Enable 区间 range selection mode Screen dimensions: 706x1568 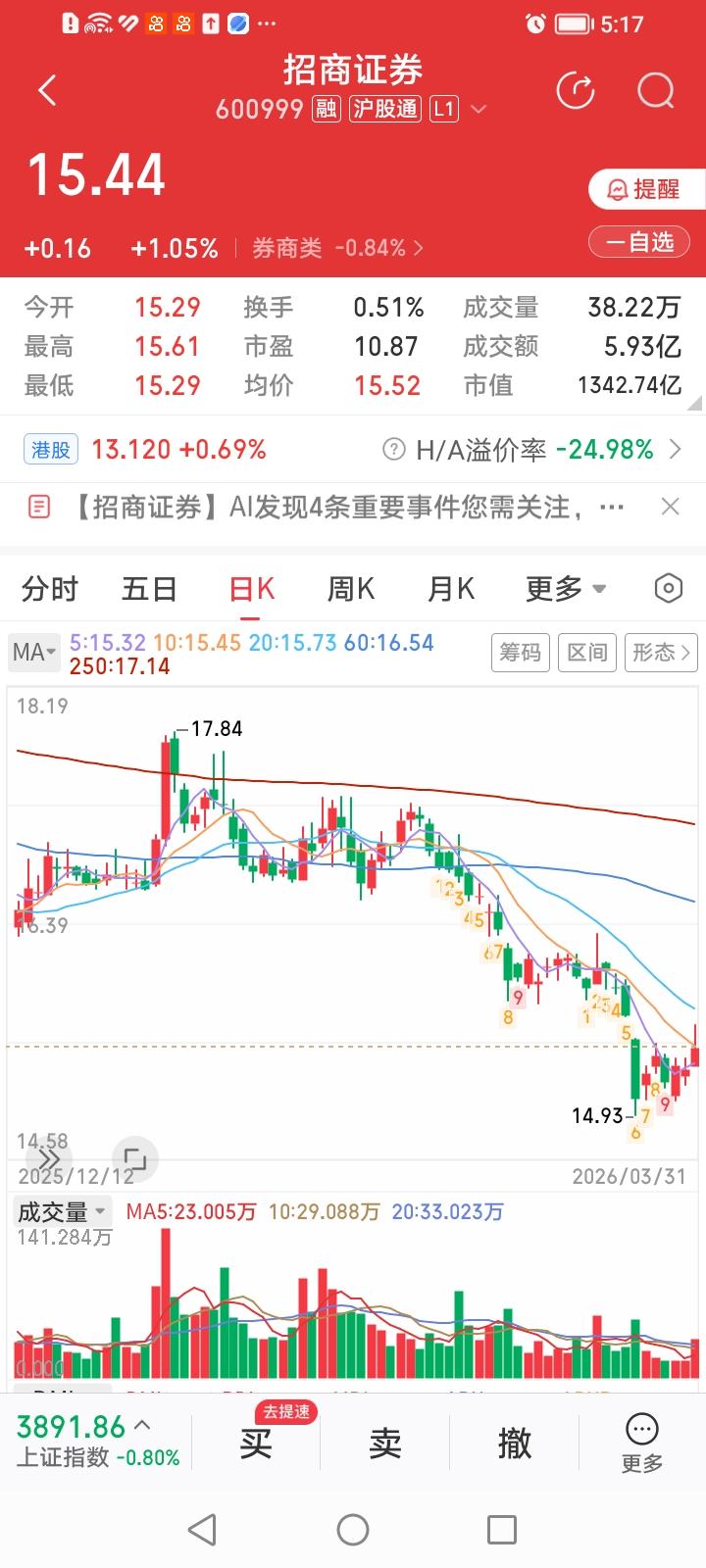(586, 652)
